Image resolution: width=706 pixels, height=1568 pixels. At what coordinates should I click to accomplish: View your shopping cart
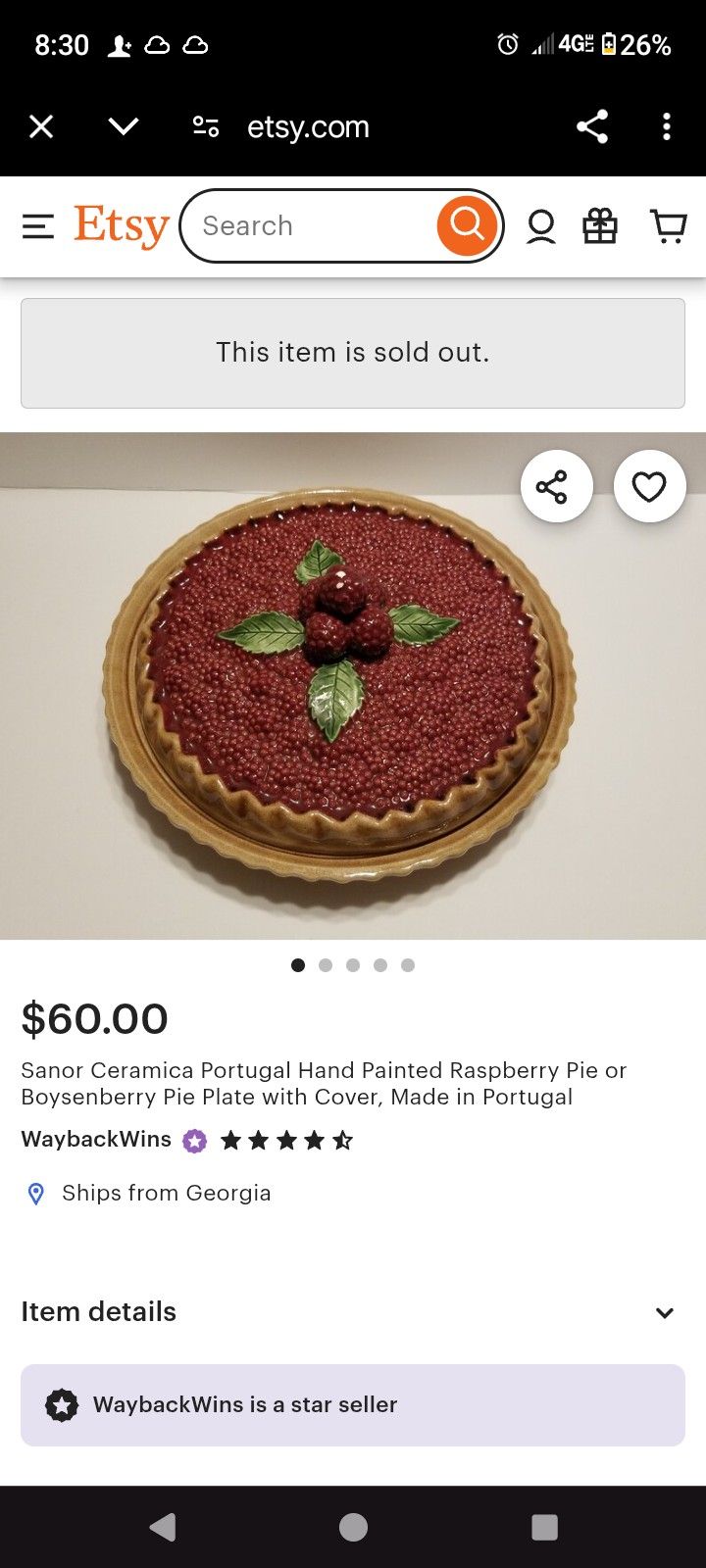tap(668, 225)
